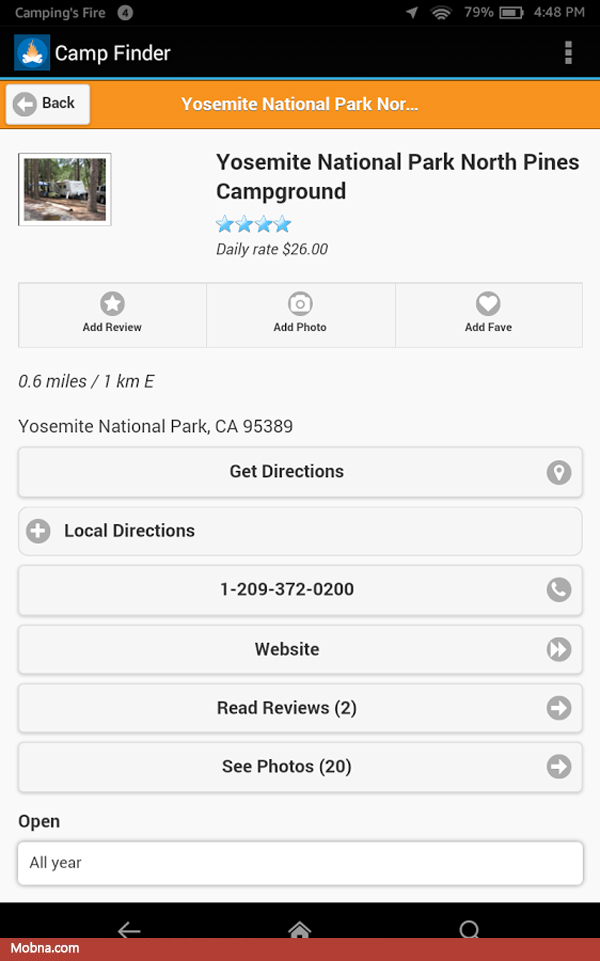Read the 2 reviews
The image size is (600, 961).
coord(300,708)
